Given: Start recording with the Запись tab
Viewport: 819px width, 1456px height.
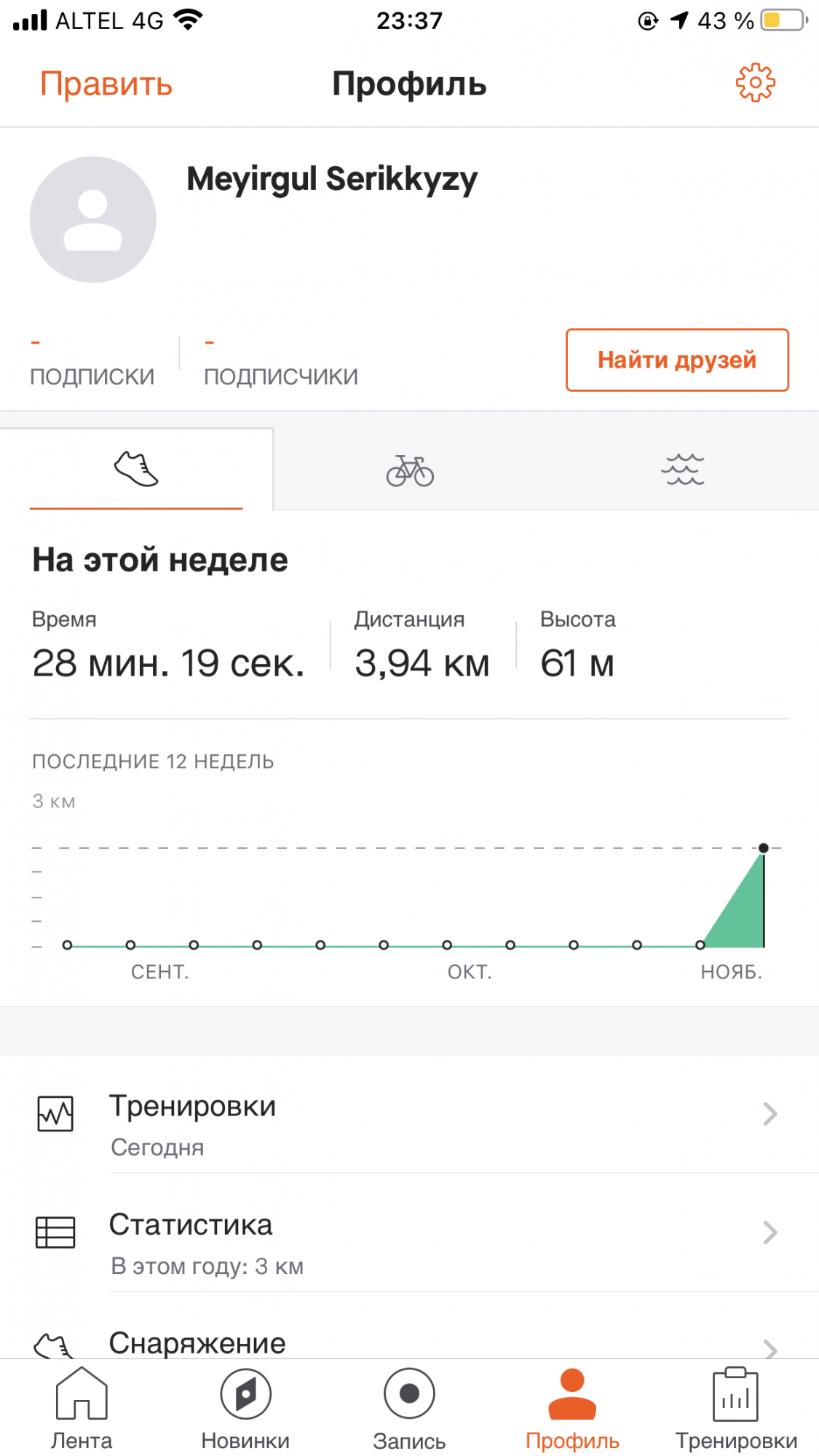Looking at the screenshot, I should pos(409,1409).
